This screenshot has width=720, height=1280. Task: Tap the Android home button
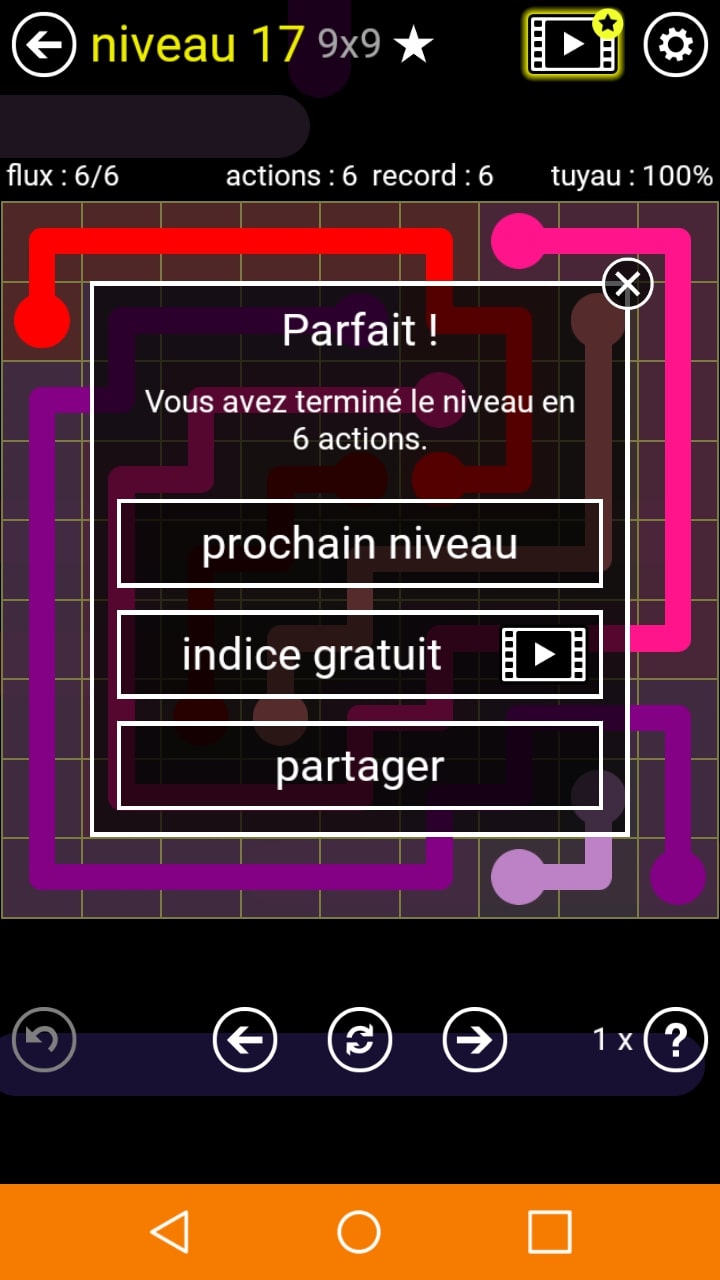click(359, 1232)
